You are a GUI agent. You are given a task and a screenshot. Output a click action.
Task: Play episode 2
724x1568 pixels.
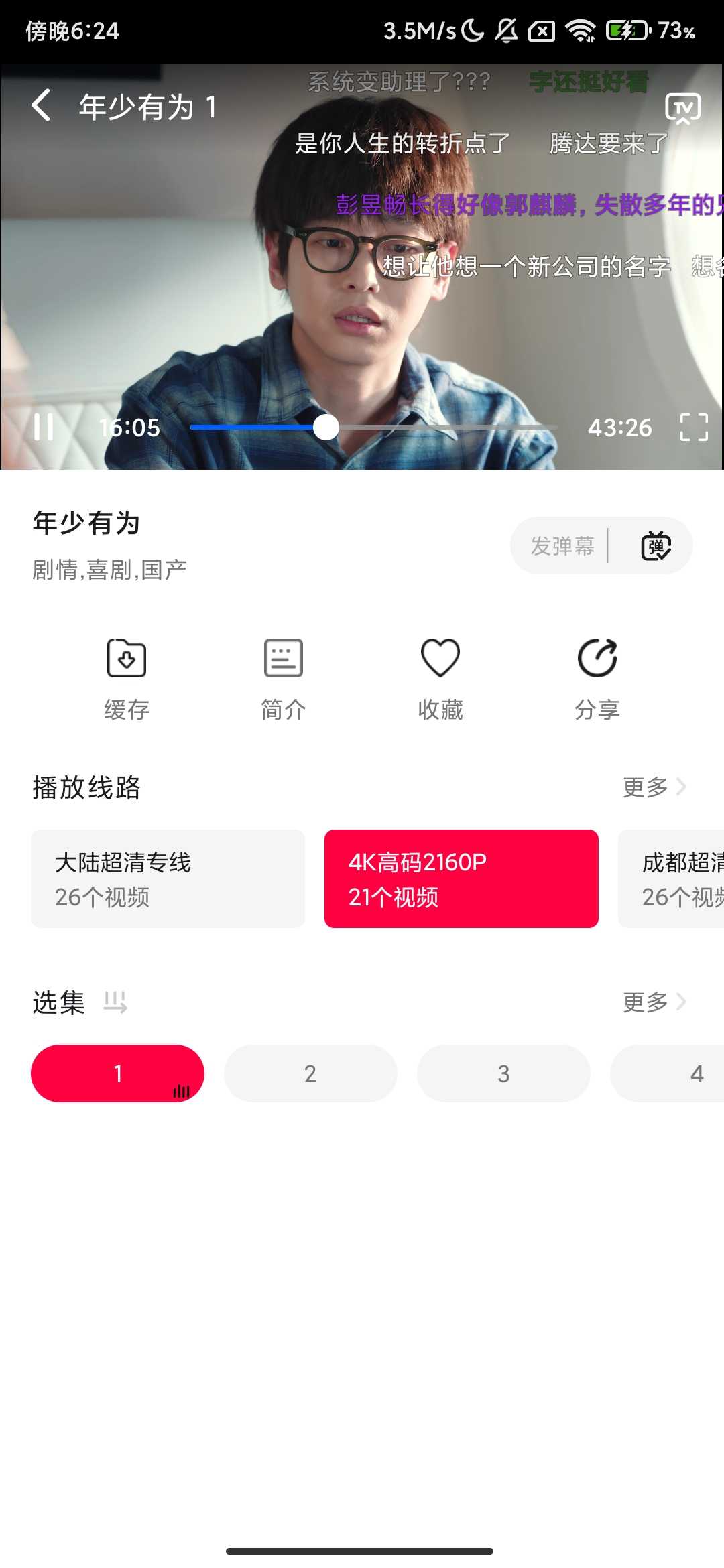[310, 1073]
